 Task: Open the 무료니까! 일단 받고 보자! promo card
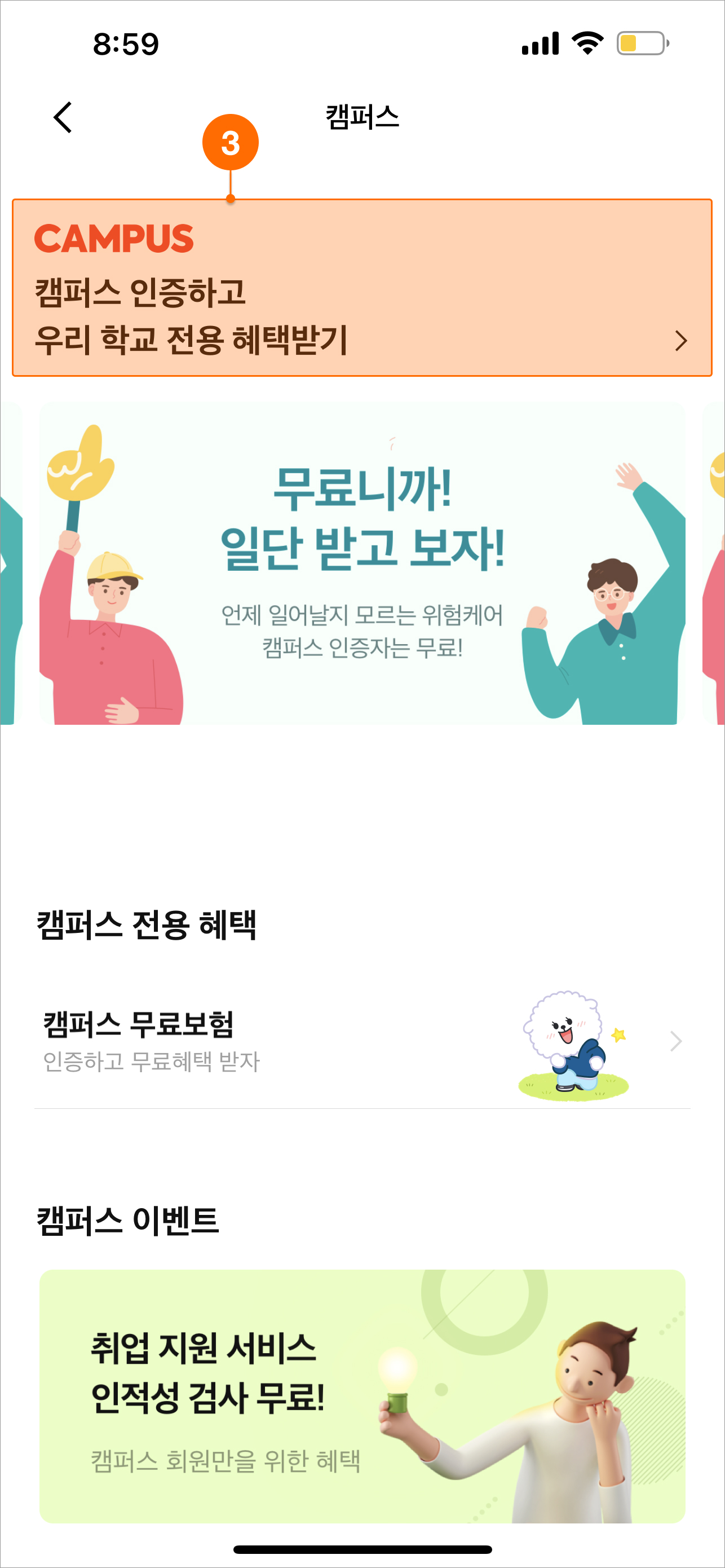pos(362,563)
